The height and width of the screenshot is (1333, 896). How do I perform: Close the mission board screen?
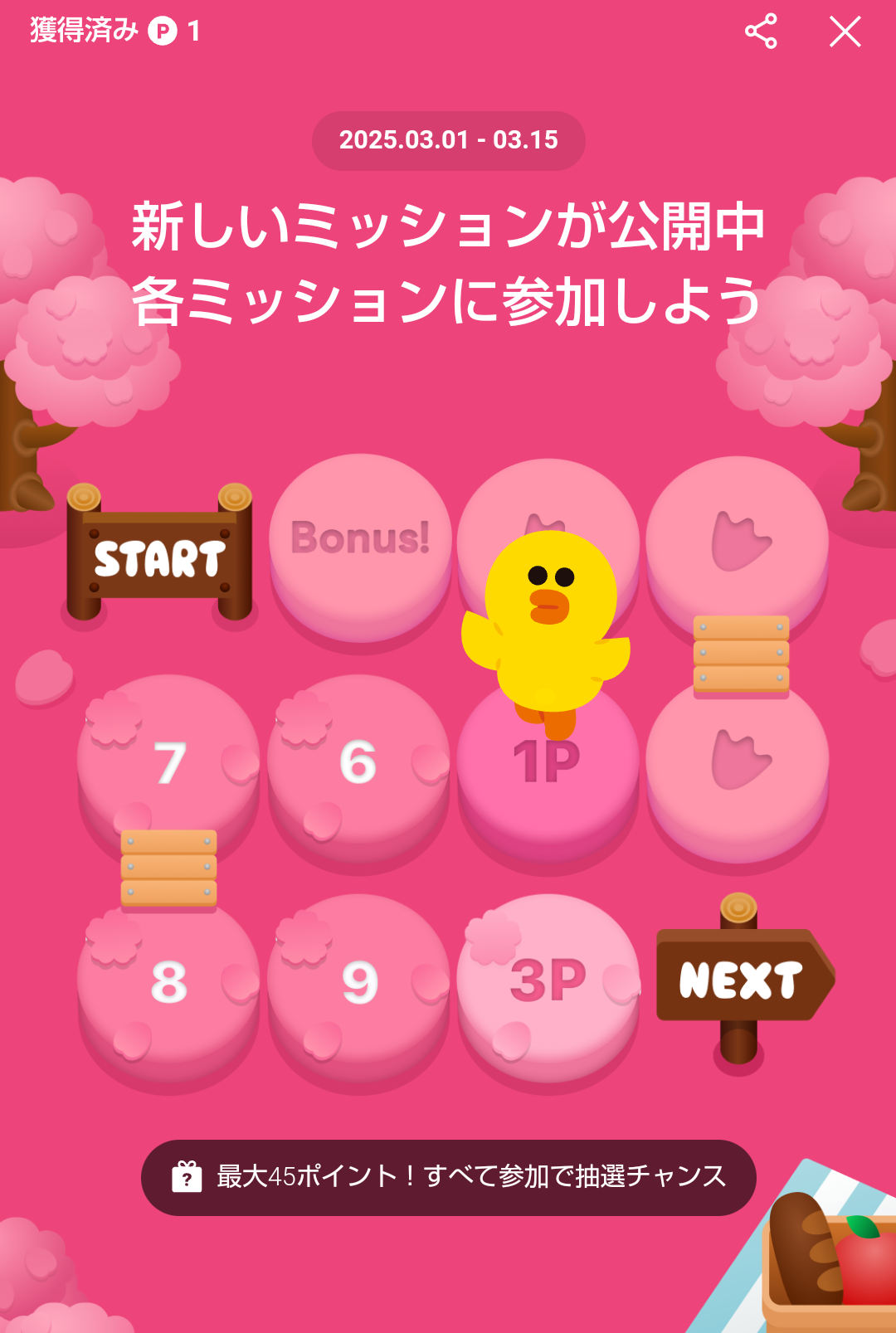click(x=845, y=32)
